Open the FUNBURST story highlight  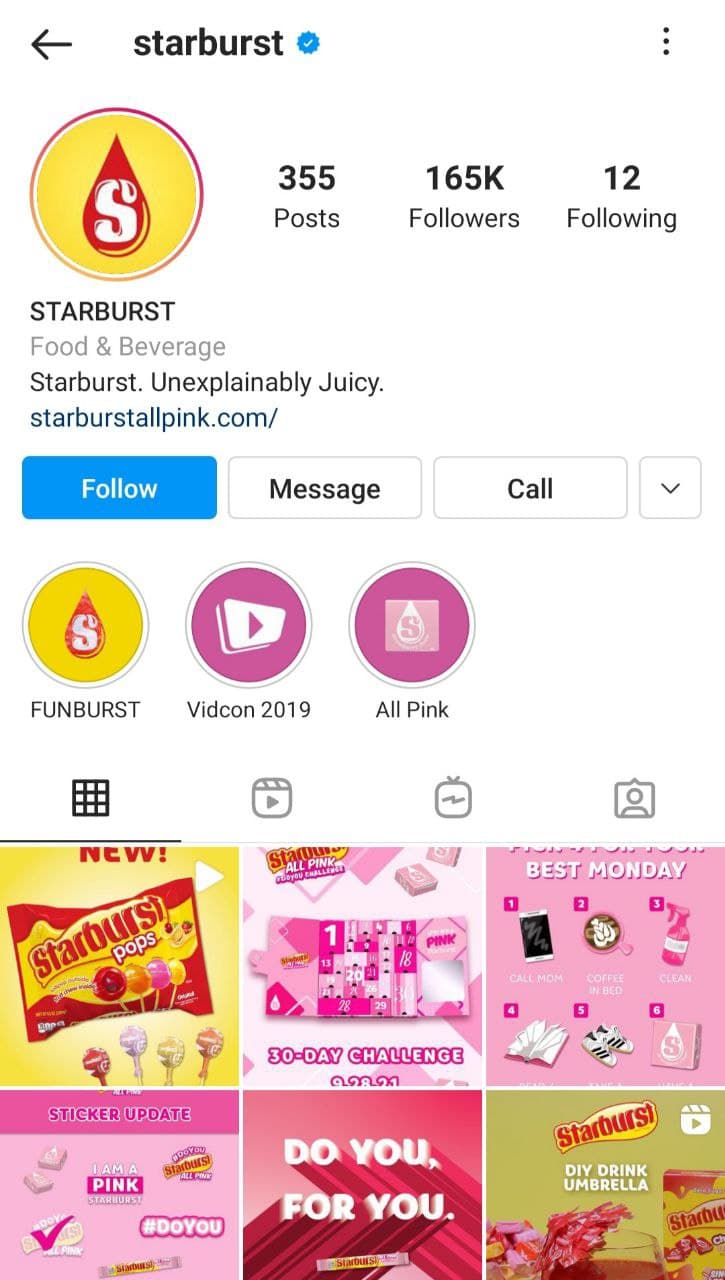[85, 626]
